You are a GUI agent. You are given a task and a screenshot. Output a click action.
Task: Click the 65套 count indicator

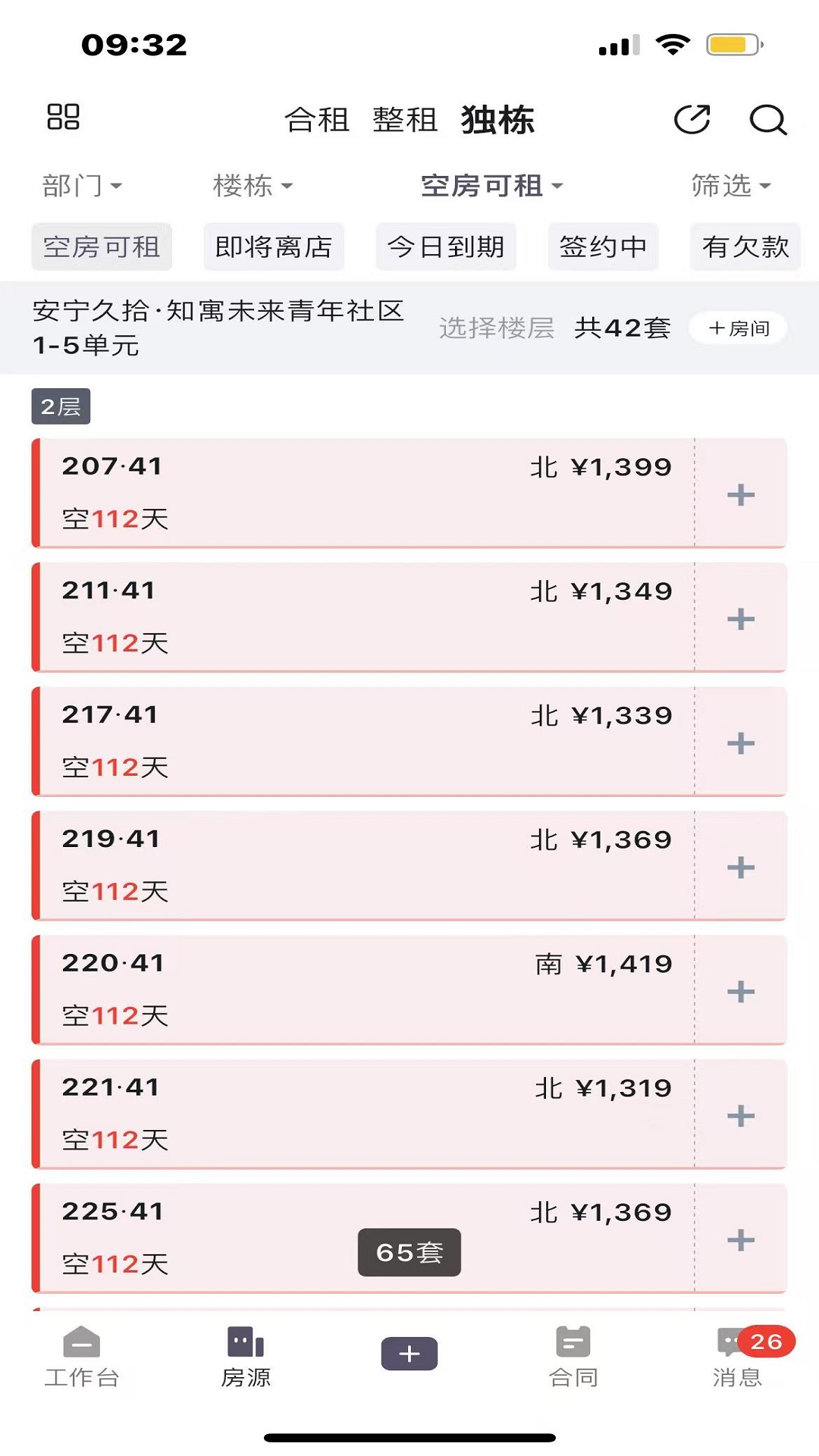click(x=409, y=1252)
